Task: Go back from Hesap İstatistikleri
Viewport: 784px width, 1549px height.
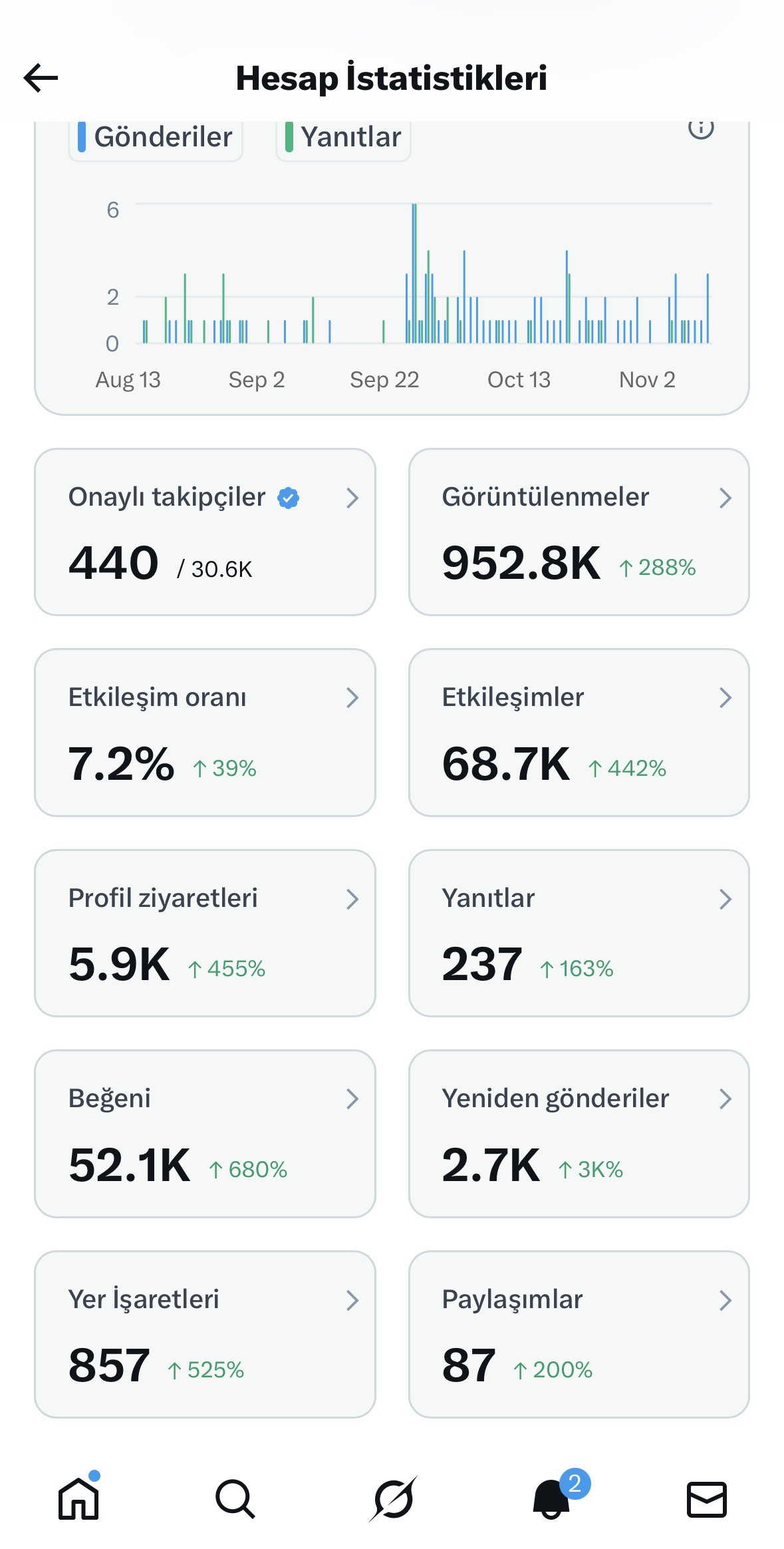Action: [x=41, y=78]
